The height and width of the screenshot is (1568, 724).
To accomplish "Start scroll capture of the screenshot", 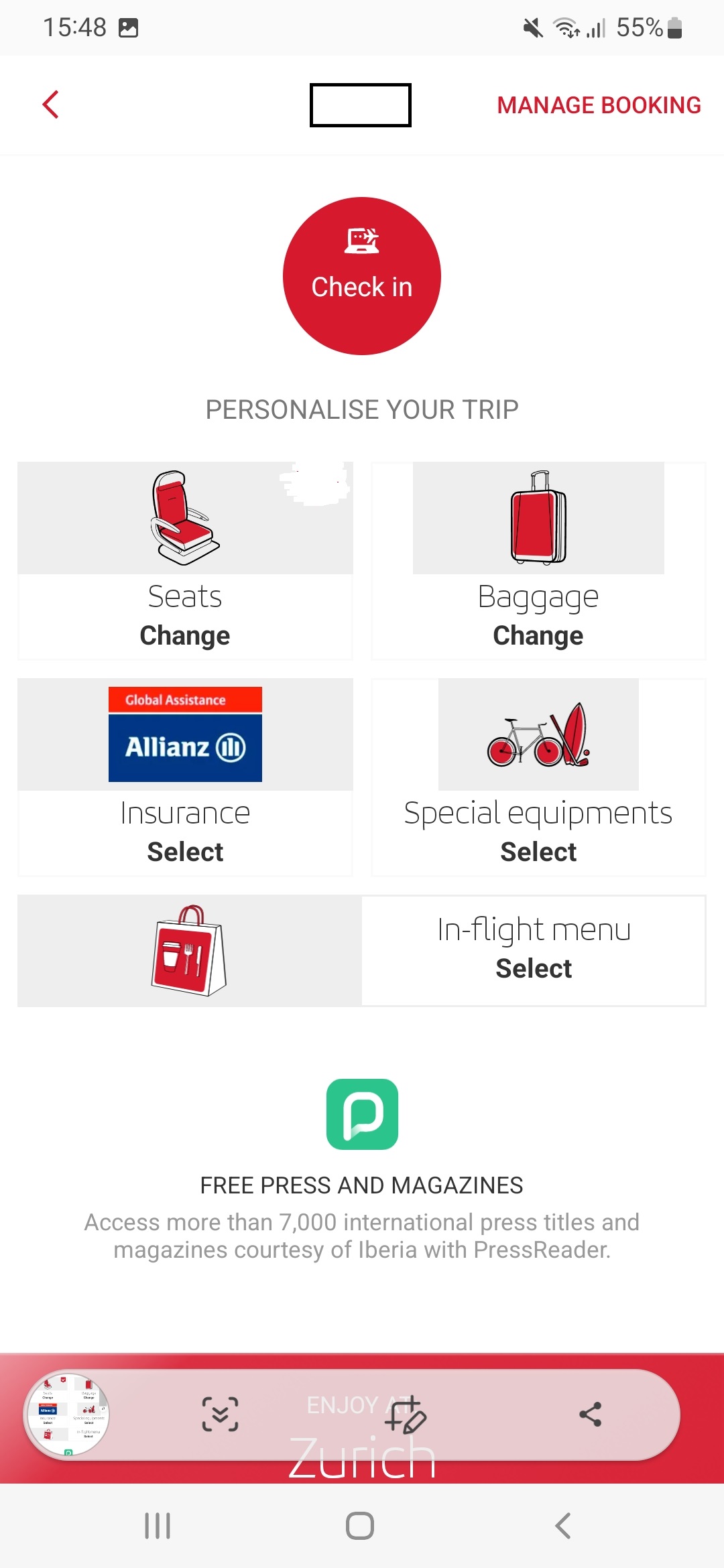I will 220,1414.
